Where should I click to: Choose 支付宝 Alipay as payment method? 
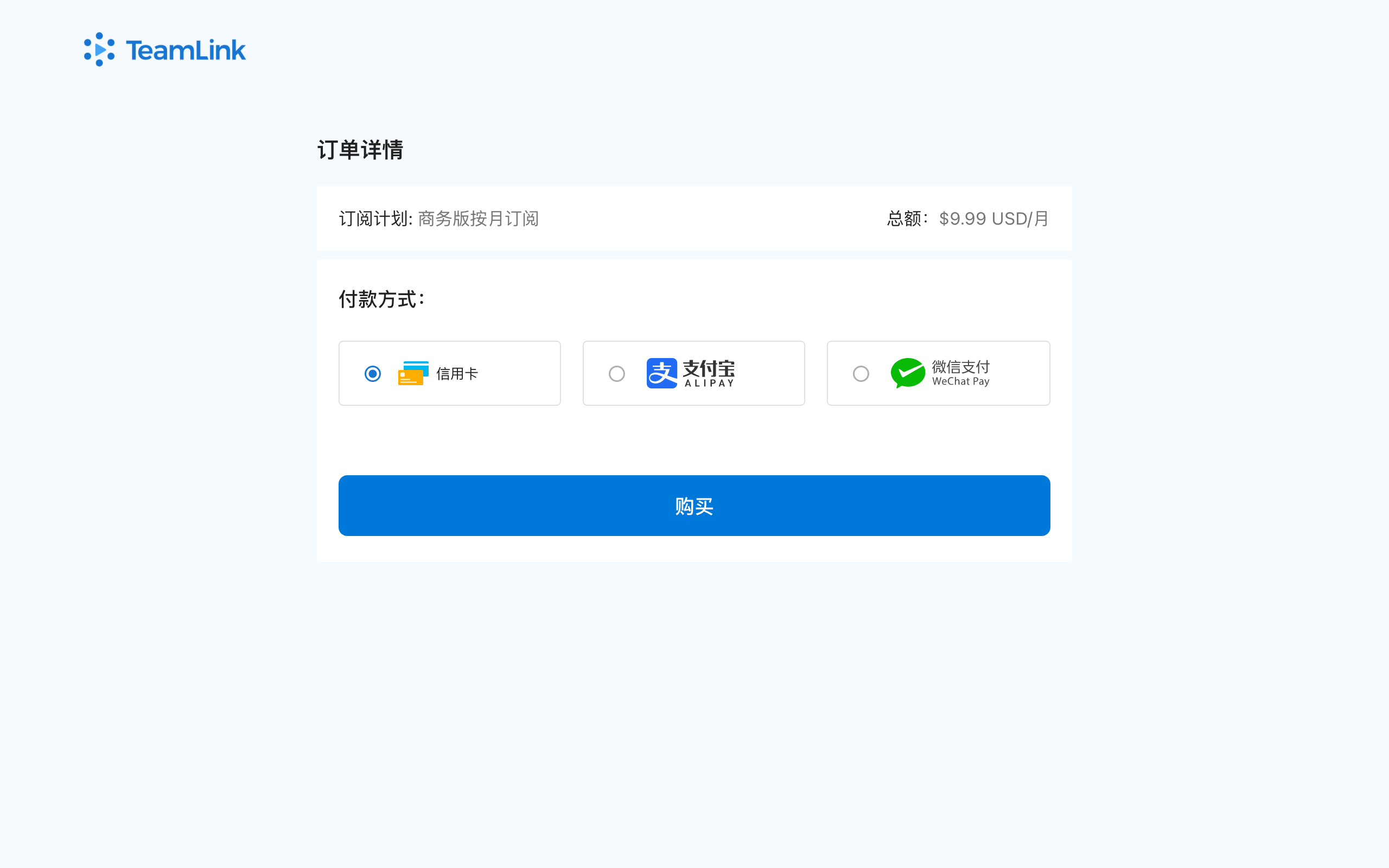617,374
